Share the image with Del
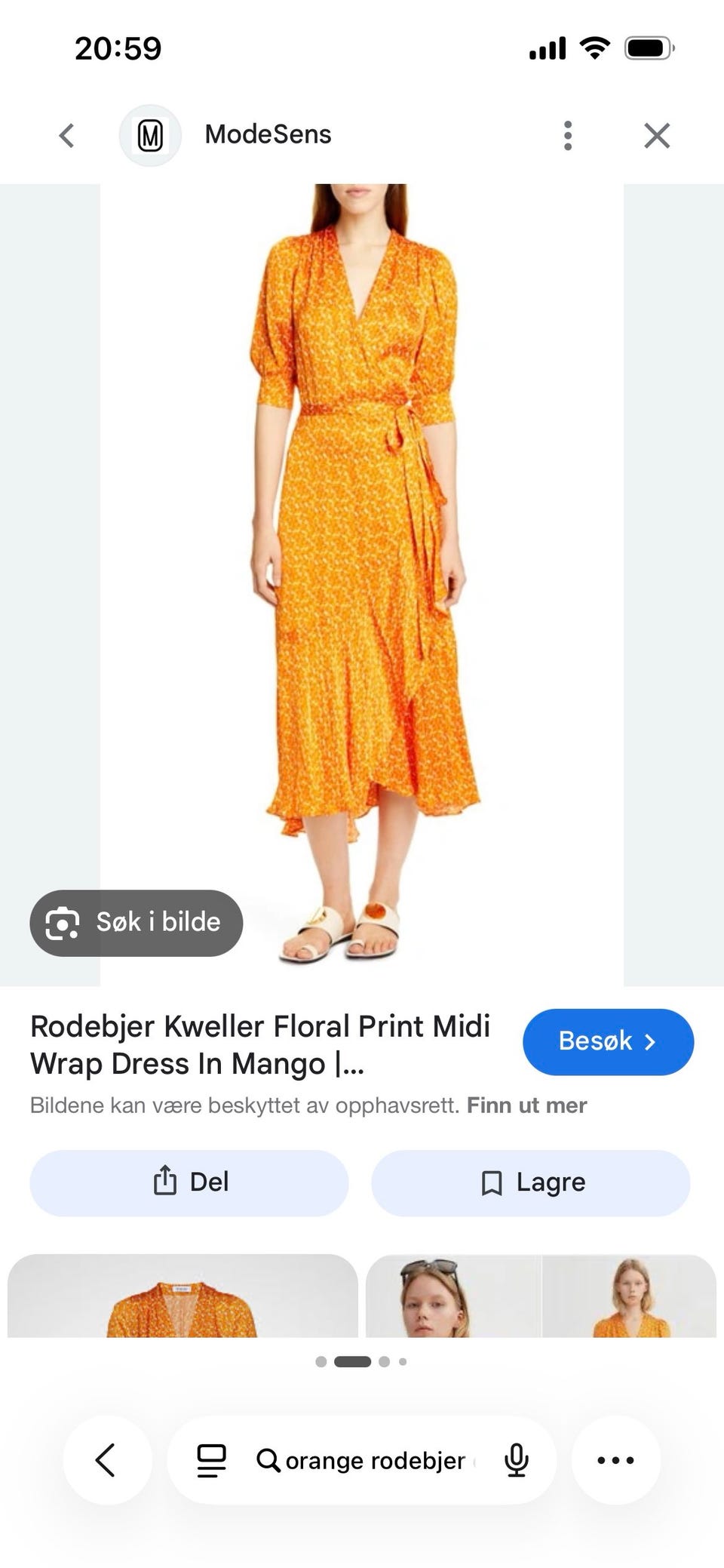The width and height of the screenshot is (724, 1568). 189,1182
